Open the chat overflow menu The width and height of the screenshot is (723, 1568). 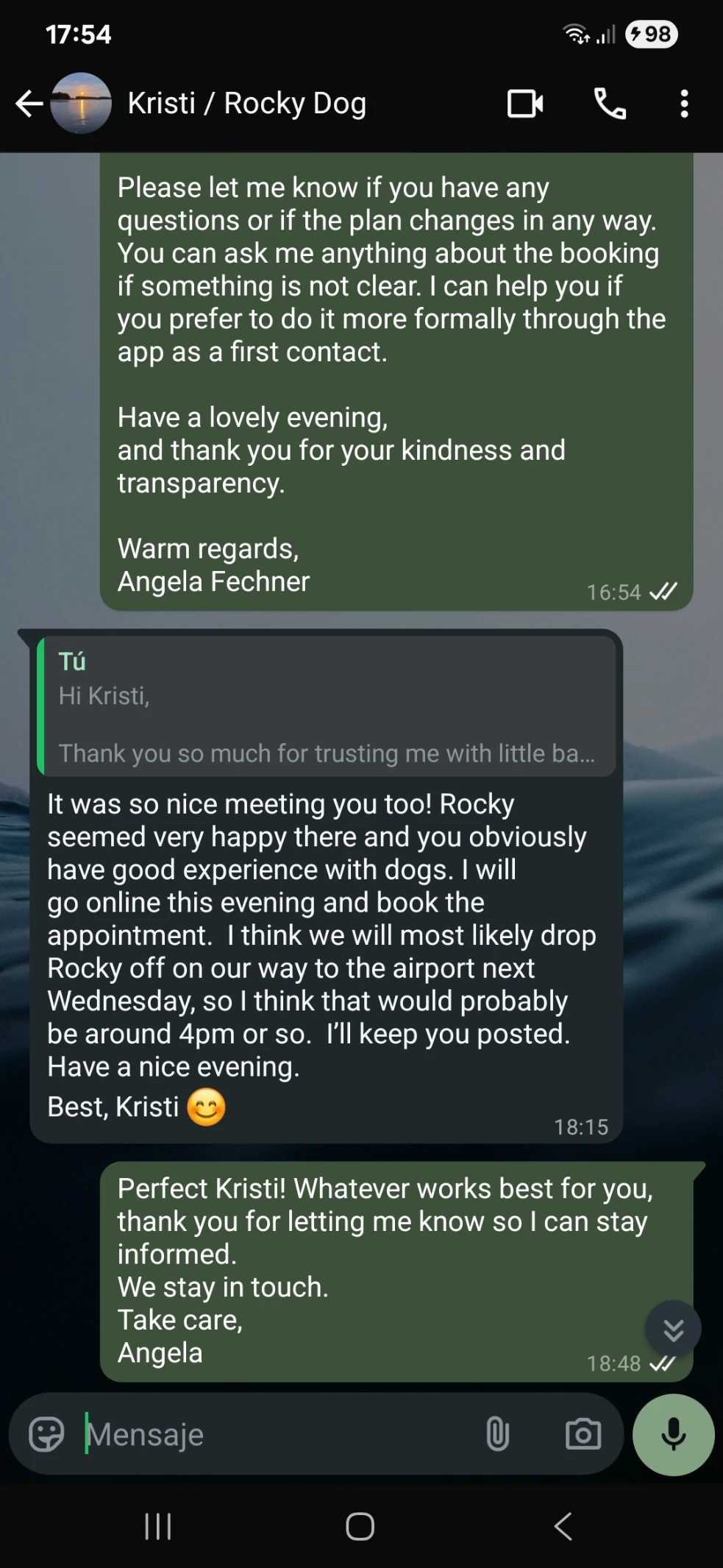point(684,104)
